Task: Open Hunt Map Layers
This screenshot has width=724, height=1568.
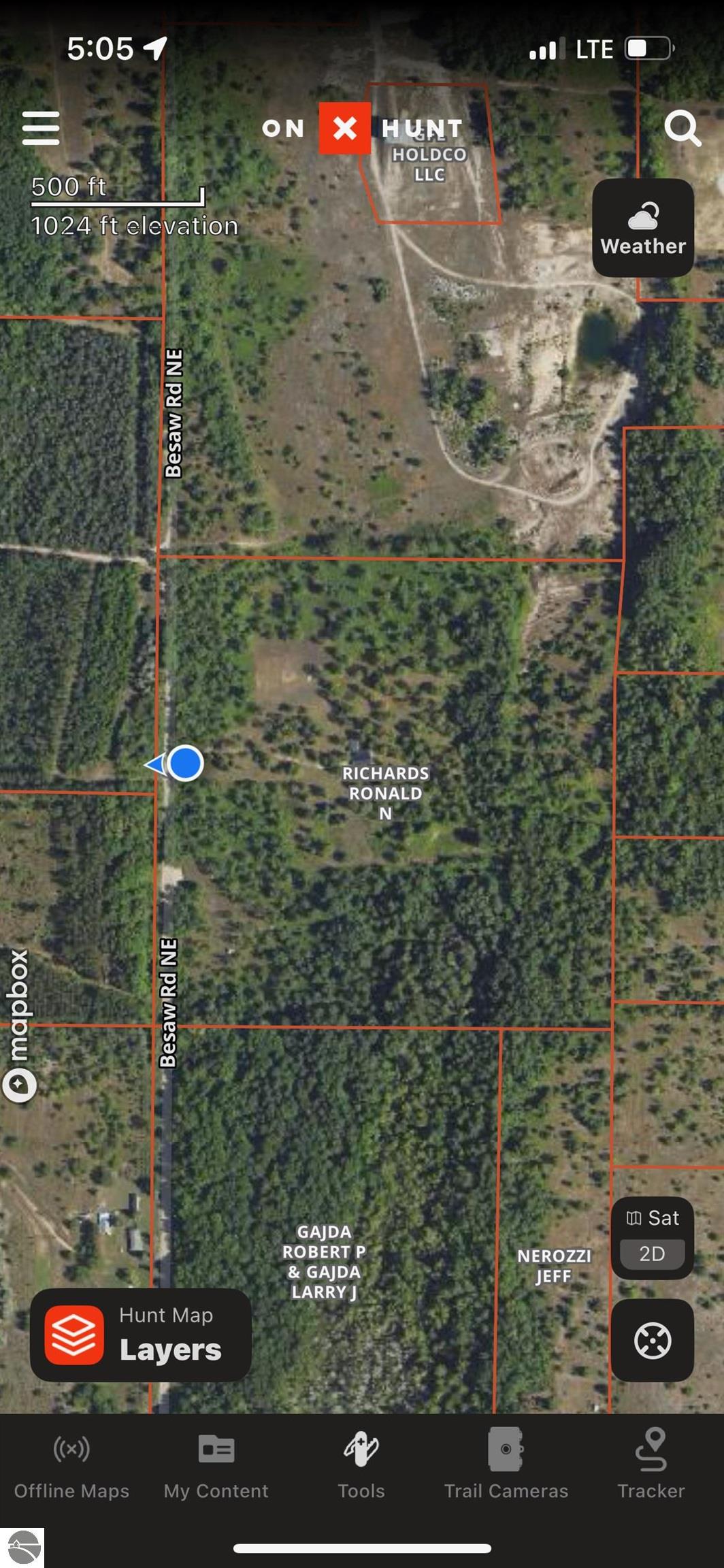Action: (x=141, y=1335)
